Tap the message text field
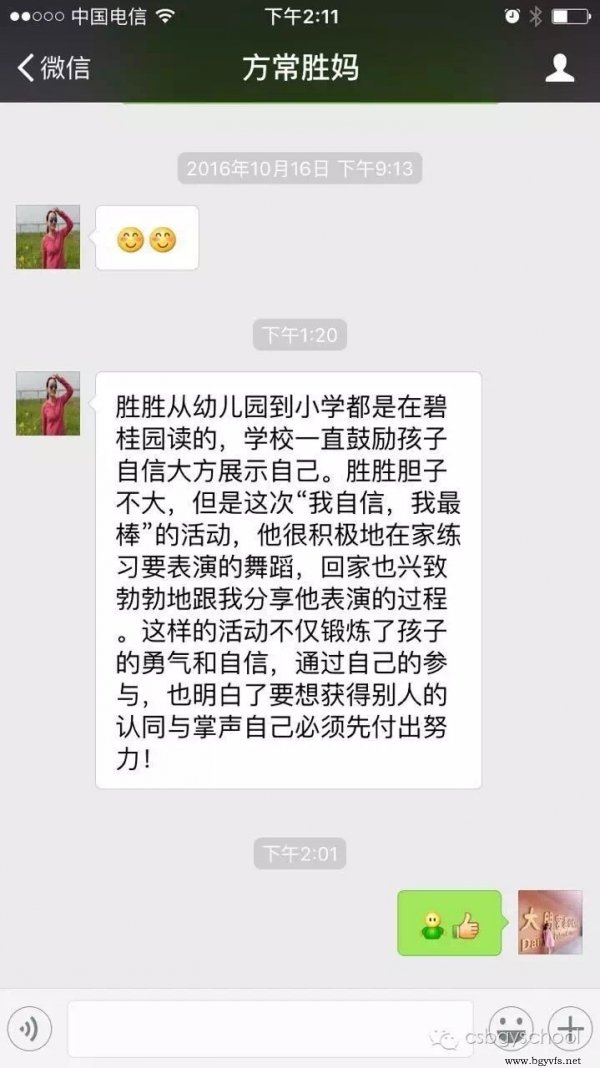600x1068 pixels. [x=270, y=1029]
